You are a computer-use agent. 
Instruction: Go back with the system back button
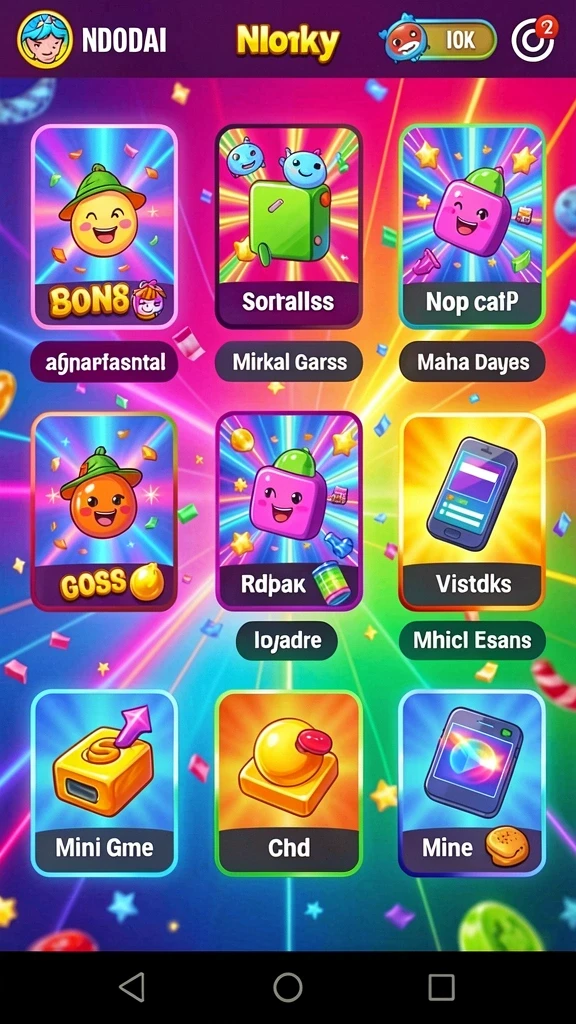tap(133, 987)
